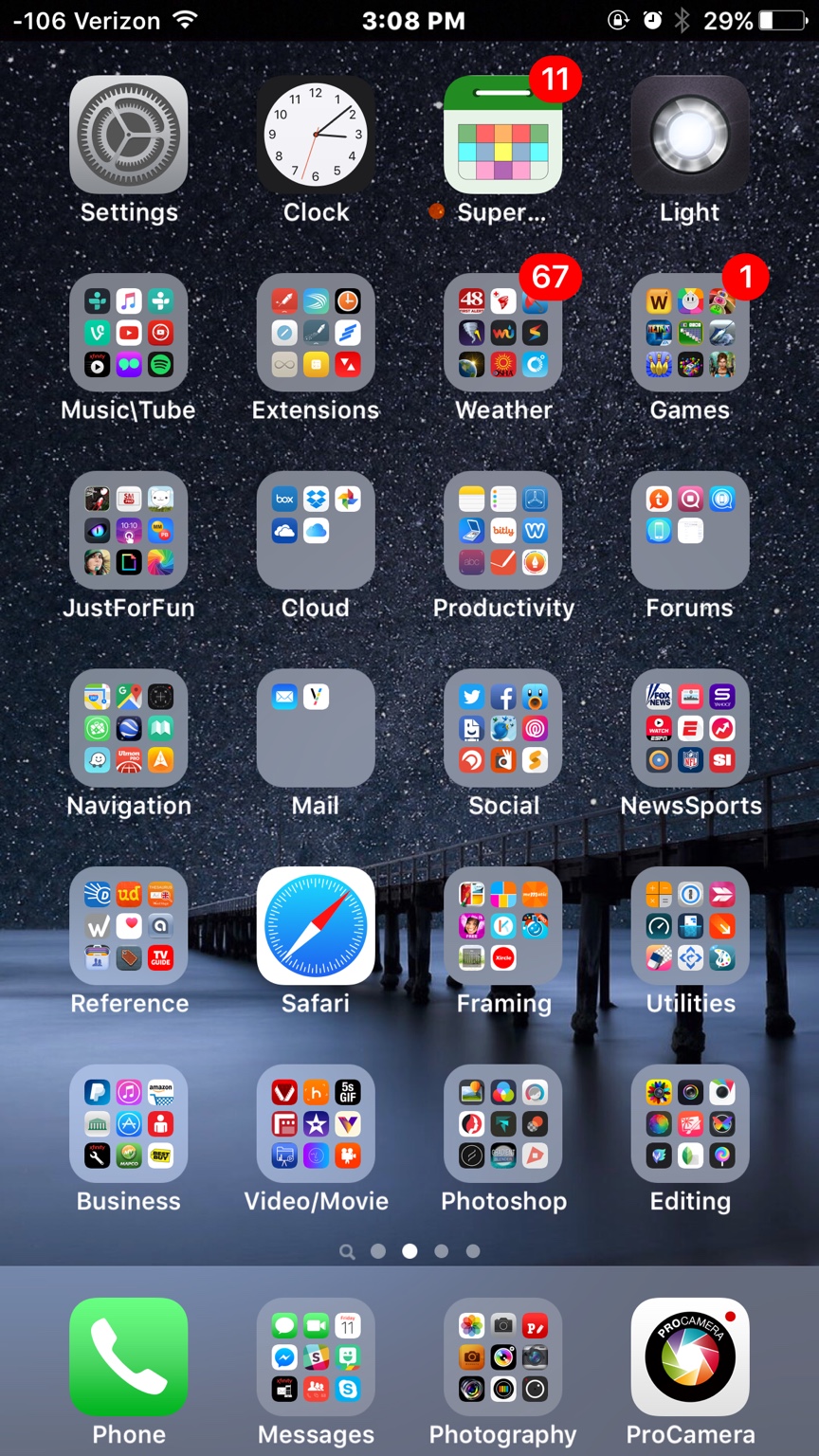Open the Video/Movie folder
The image size is (819, 1456).
pyautogui.click(x=316, y=1123)
